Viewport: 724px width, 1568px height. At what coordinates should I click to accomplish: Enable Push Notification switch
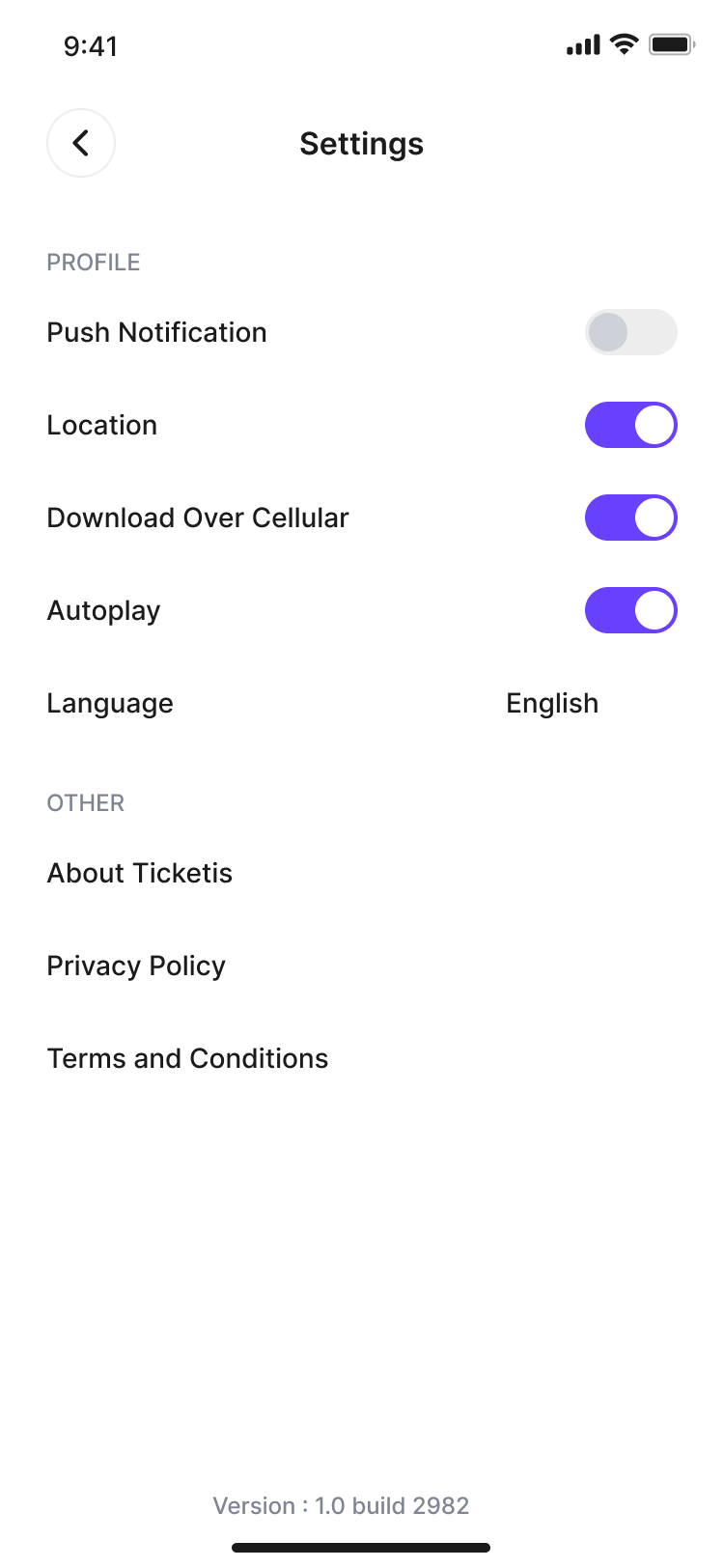[630, 332]
